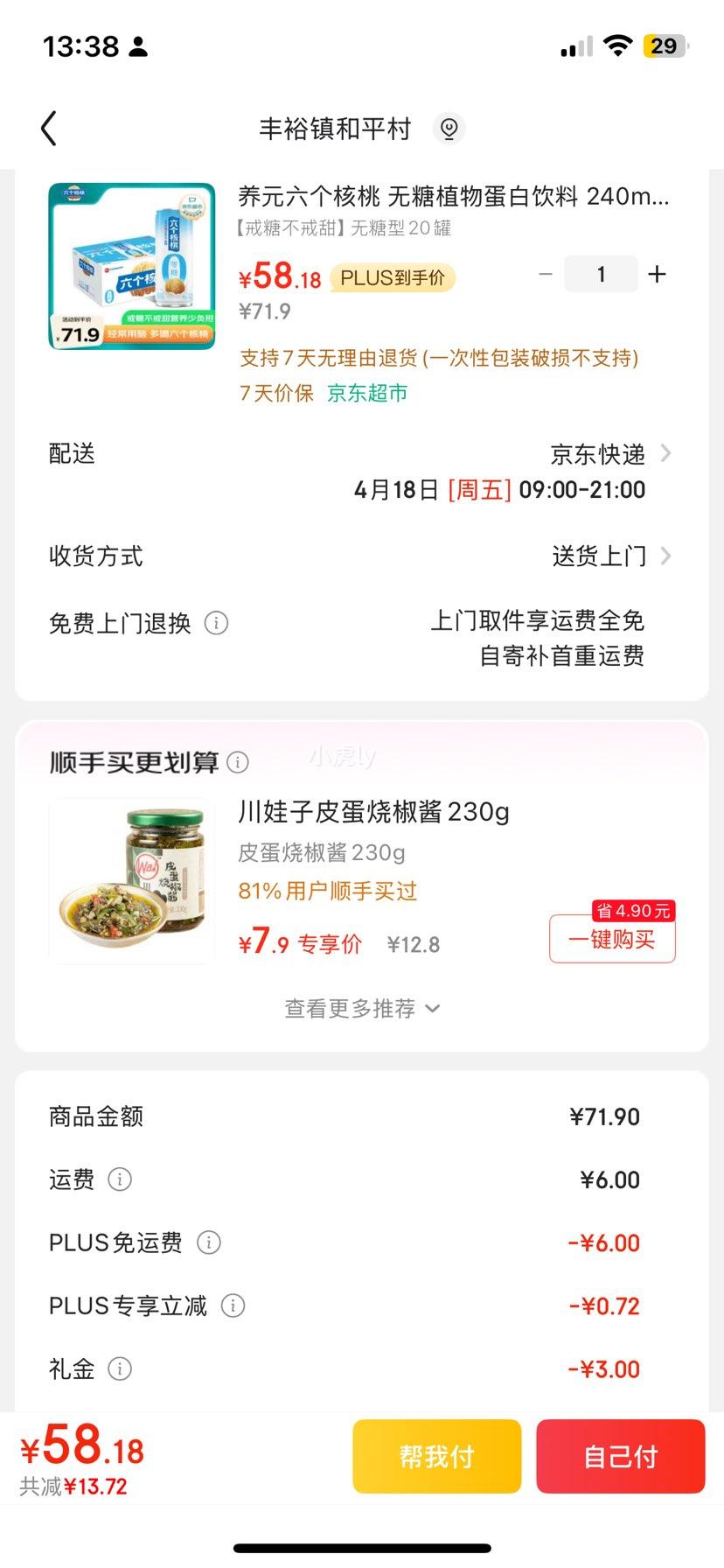Open the 京东超市 store link

pos(366,393)
